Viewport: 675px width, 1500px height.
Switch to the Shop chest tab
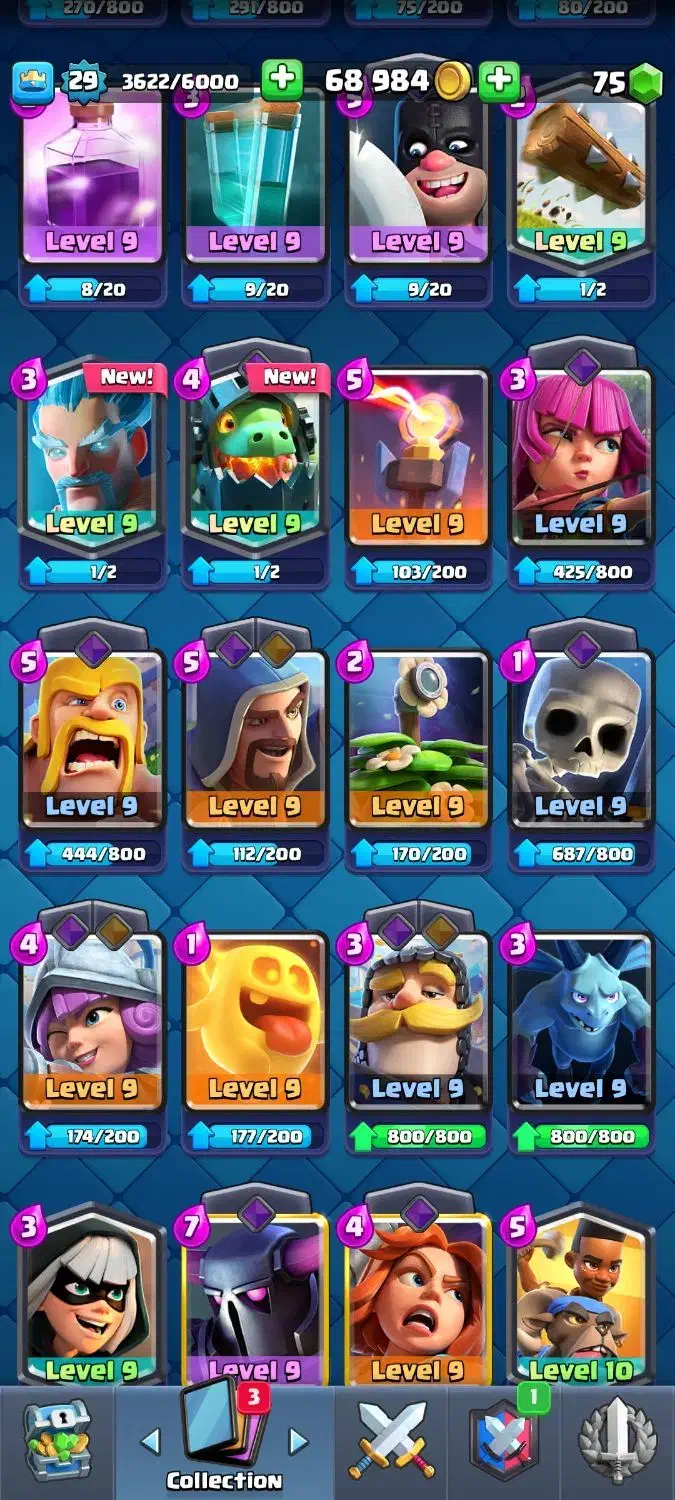click(x=57, y=1440)
